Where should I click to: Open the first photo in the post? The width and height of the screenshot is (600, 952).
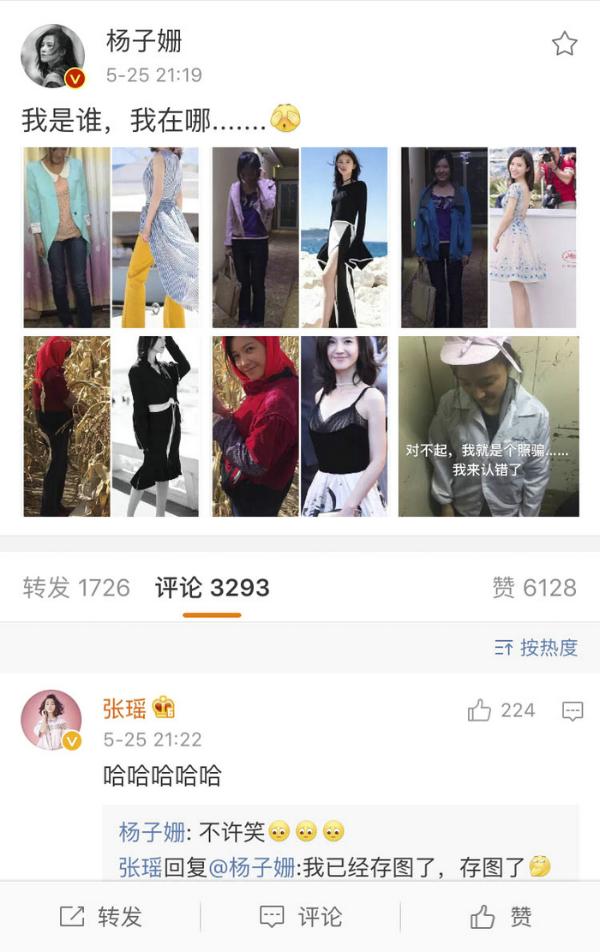pos(111,238)
